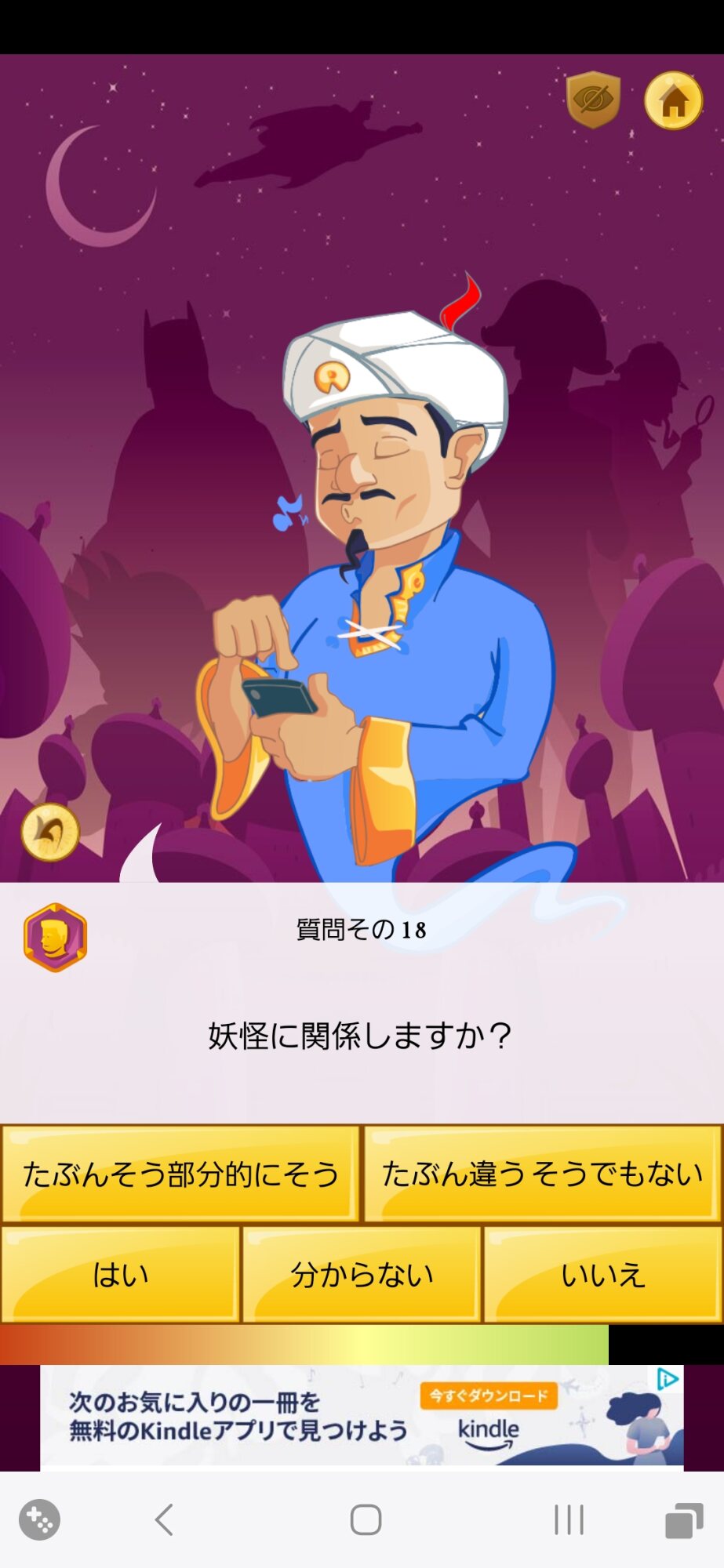Image resolution: width=724 pixels, height=1568 pixels.
Task: Select はい as the answer
Action: point(121,1275)
